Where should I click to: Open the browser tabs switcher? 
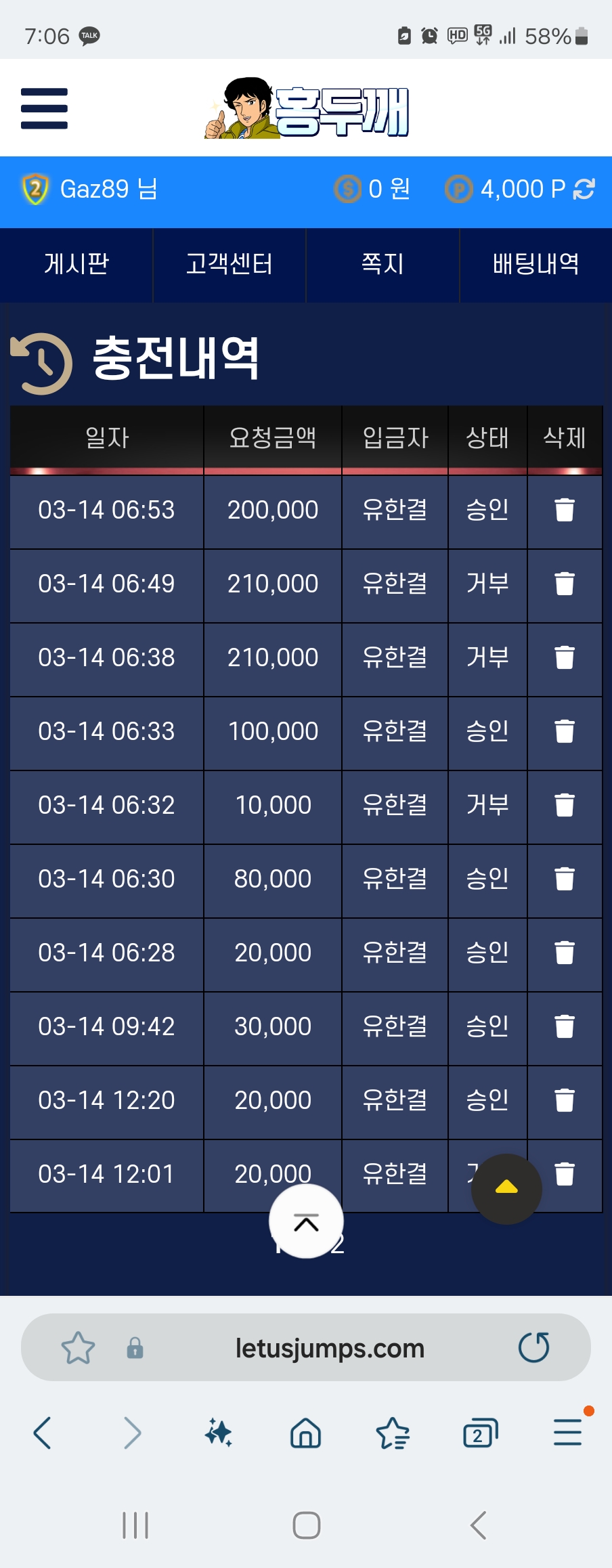(x=480, y=1433)
